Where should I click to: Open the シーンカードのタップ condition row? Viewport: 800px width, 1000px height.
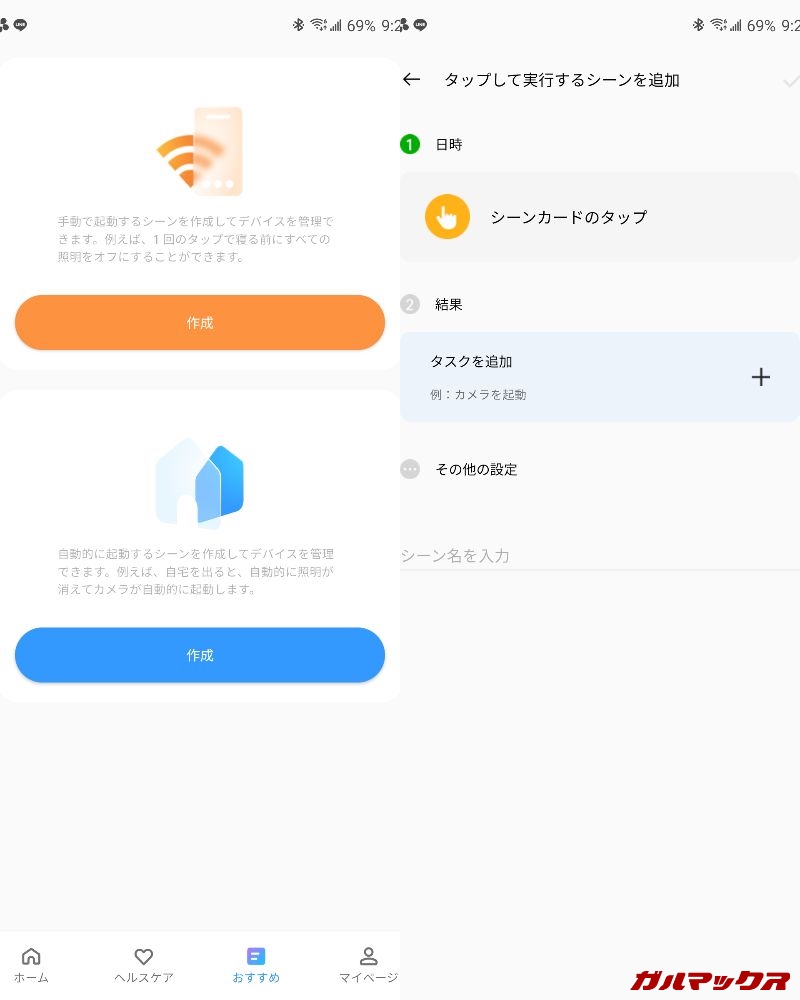pyautogui.click(x=600, y=217)
